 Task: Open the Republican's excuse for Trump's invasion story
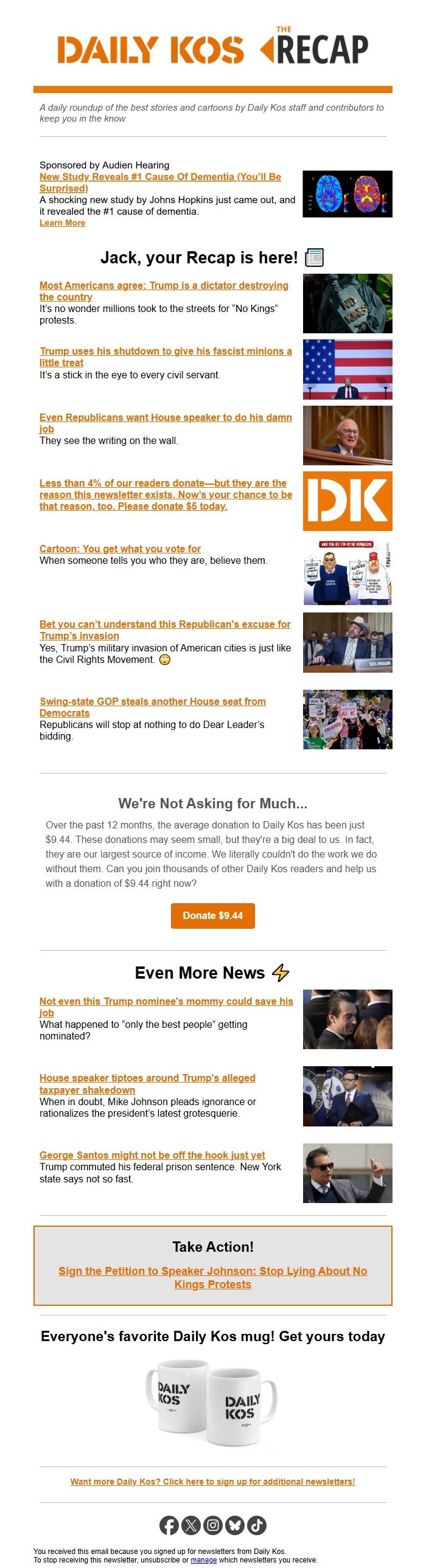coord(165,630)
